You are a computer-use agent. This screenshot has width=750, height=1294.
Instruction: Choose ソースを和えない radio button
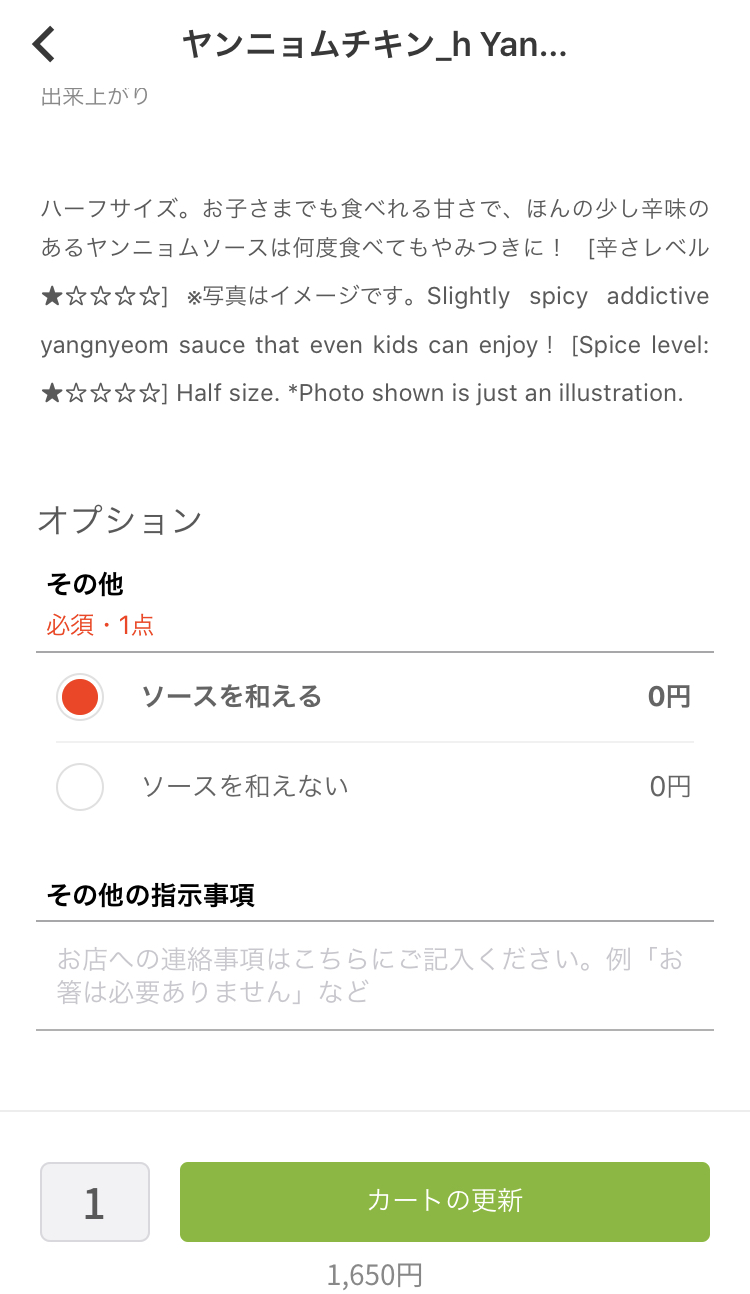(x=80, y=787)
